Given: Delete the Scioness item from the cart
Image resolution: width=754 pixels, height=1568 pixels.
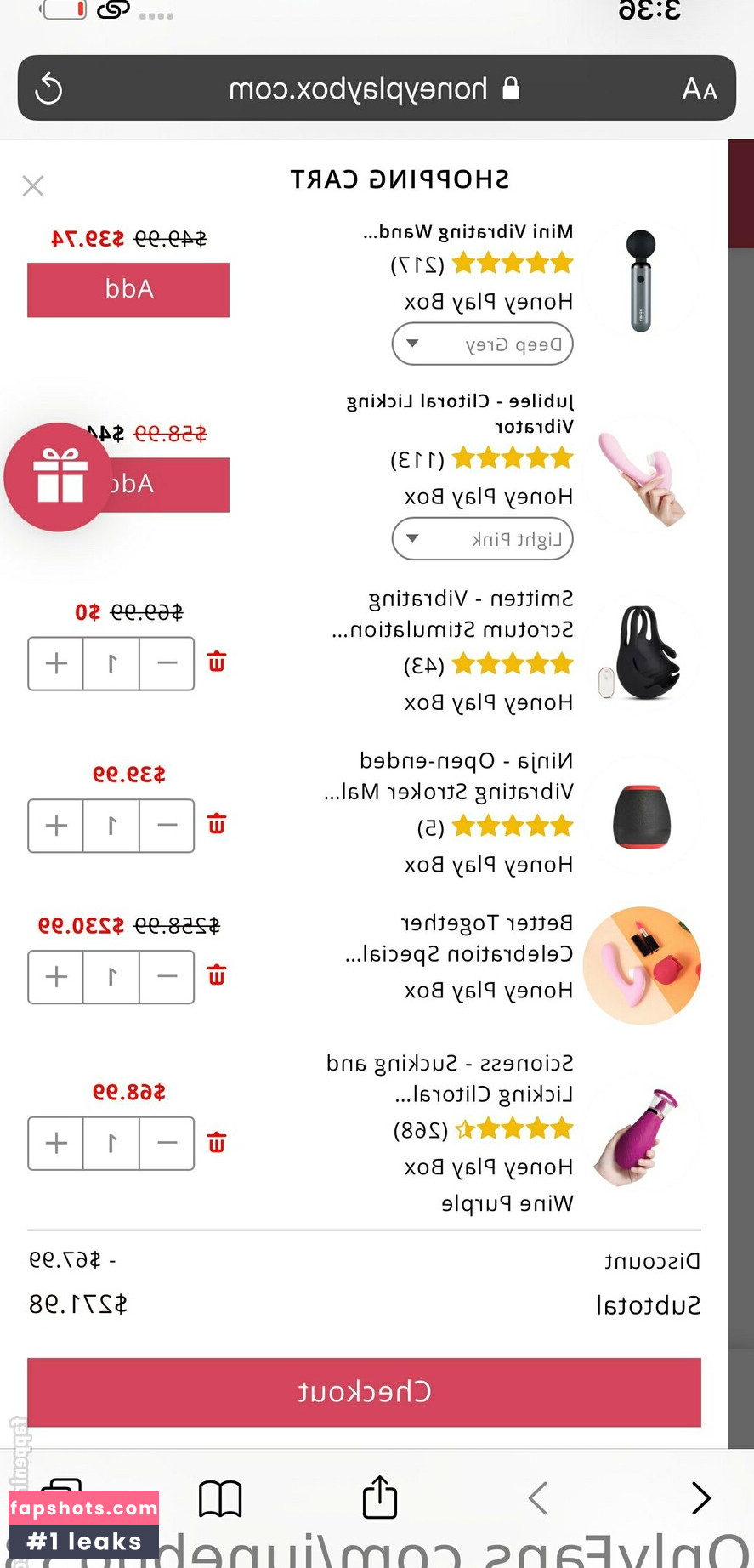Looking at the screenshot, I should pyautogui.click(x=217, y=1142).
